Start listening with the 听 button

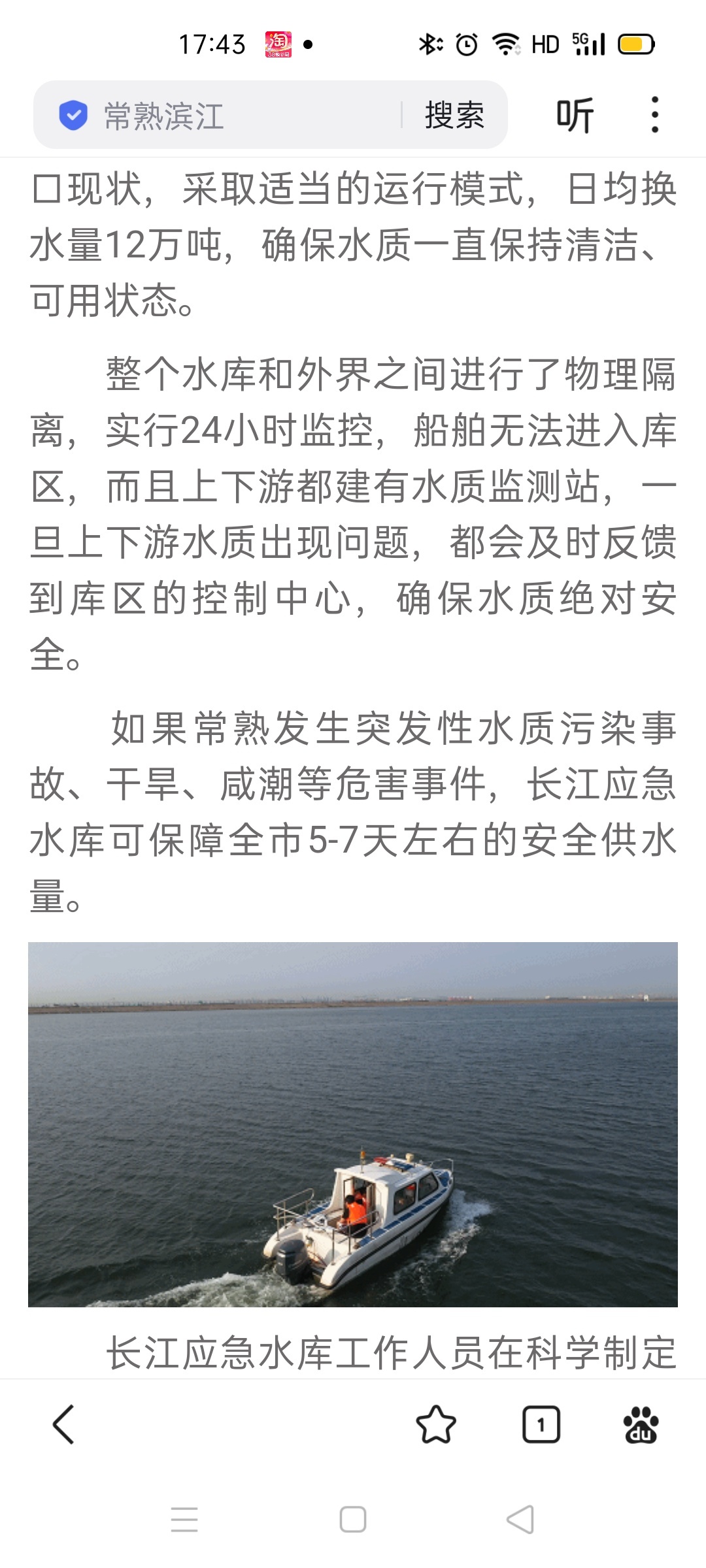[575, 116]
